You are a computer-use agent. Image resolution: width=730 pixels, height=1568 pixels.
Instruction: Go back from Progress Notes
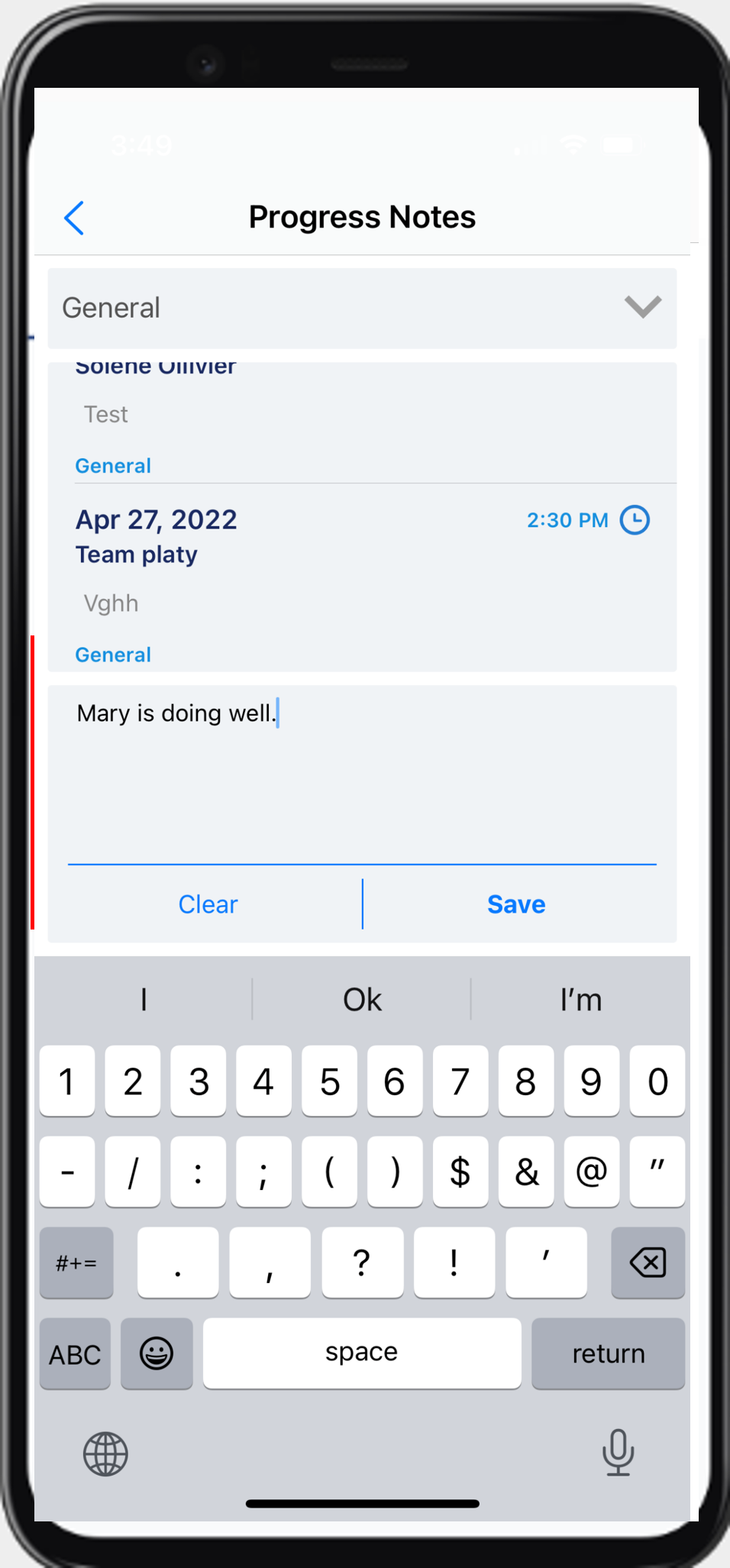(x=74, y=218)
